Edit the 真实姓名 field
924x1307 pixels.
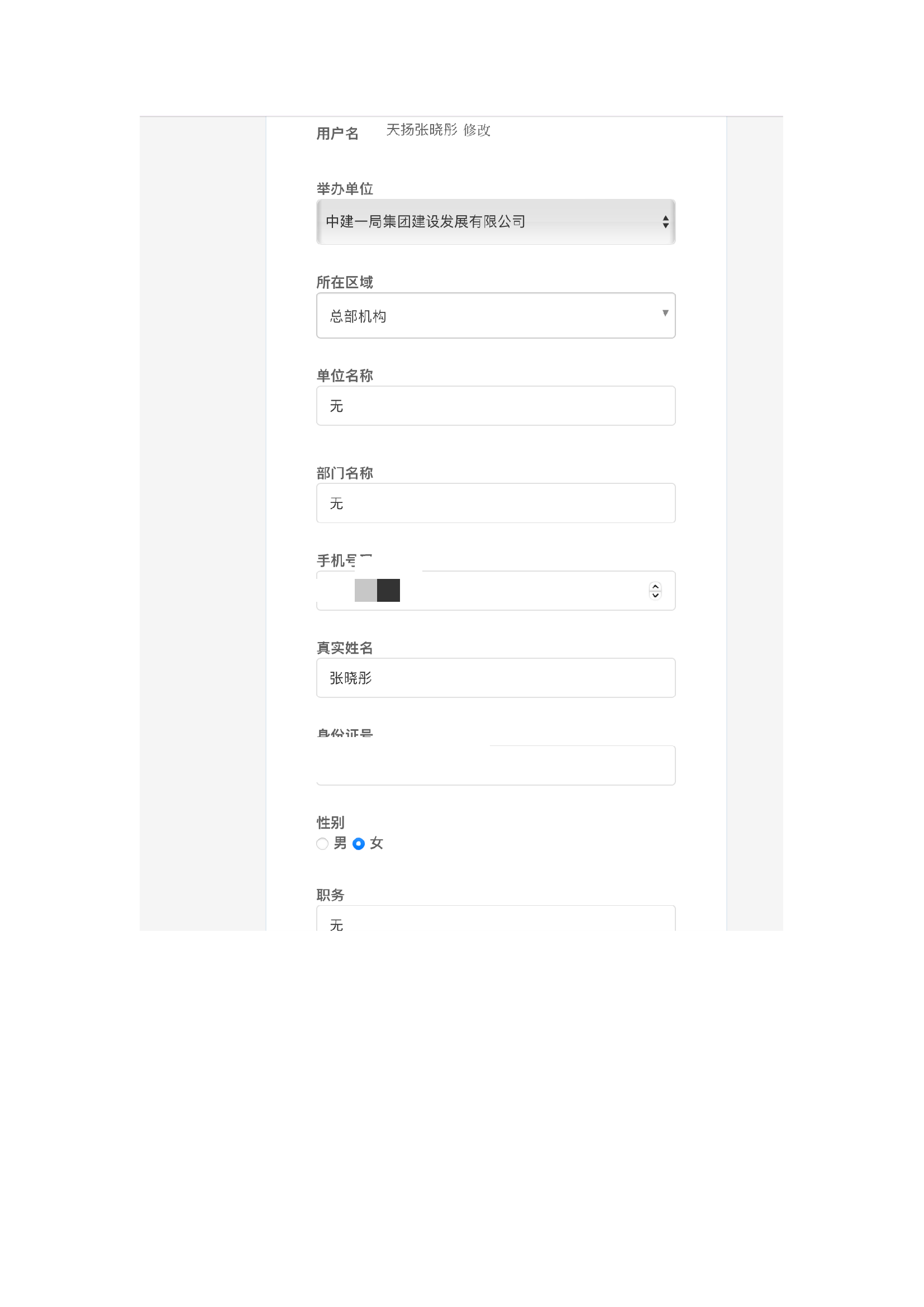click(495, 678)
